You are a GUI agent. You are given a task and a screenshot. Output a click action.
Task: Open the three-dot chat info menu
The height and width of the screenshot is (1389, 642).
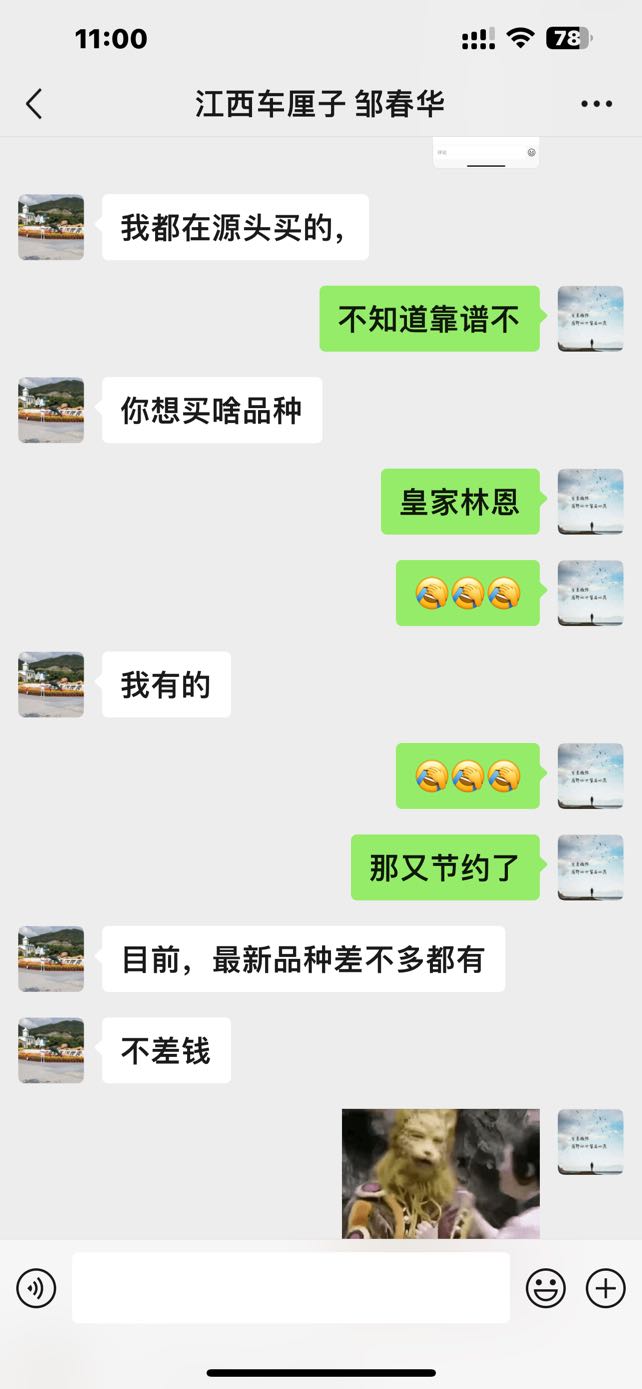pos(596,104)
